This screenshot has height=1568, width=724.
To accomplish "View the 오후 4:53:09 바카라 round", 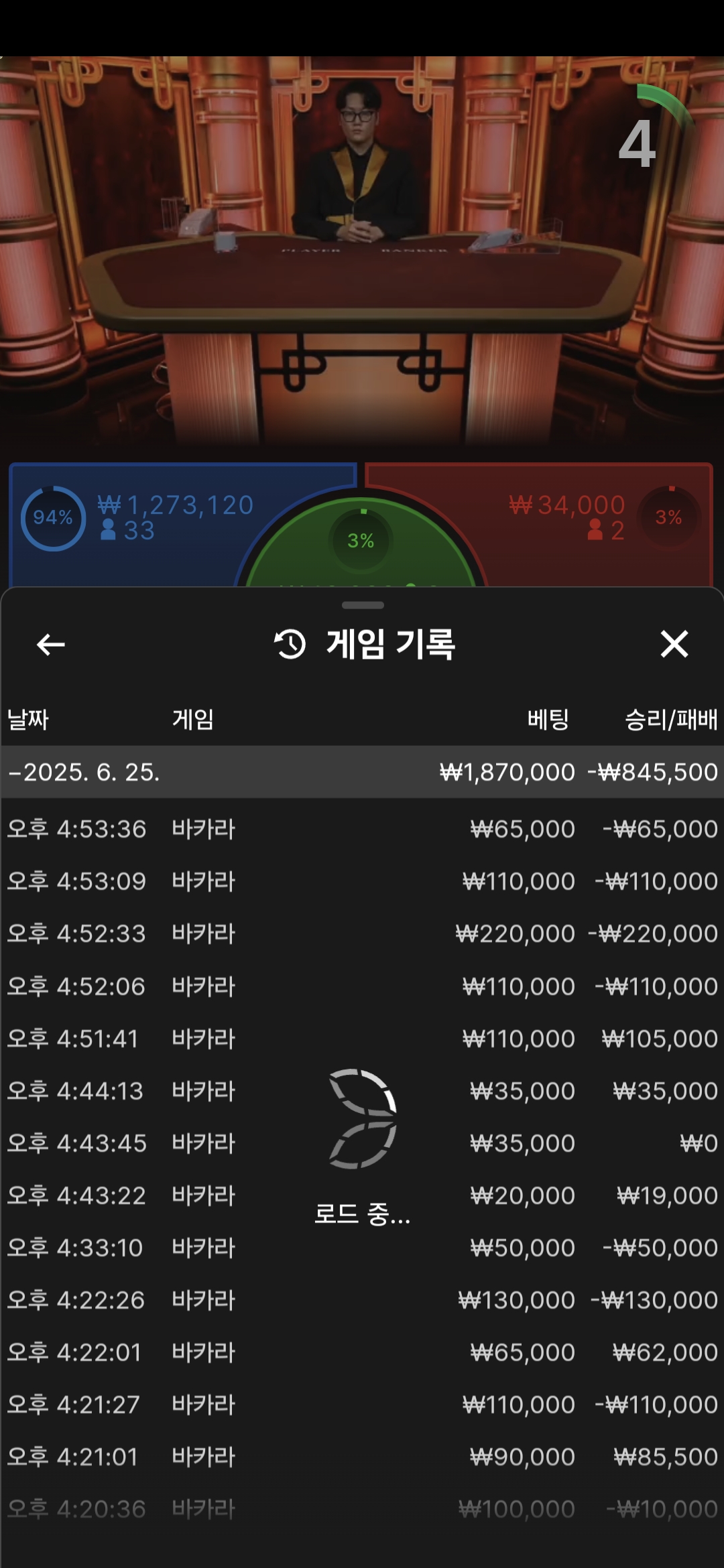I will (362, 881).
